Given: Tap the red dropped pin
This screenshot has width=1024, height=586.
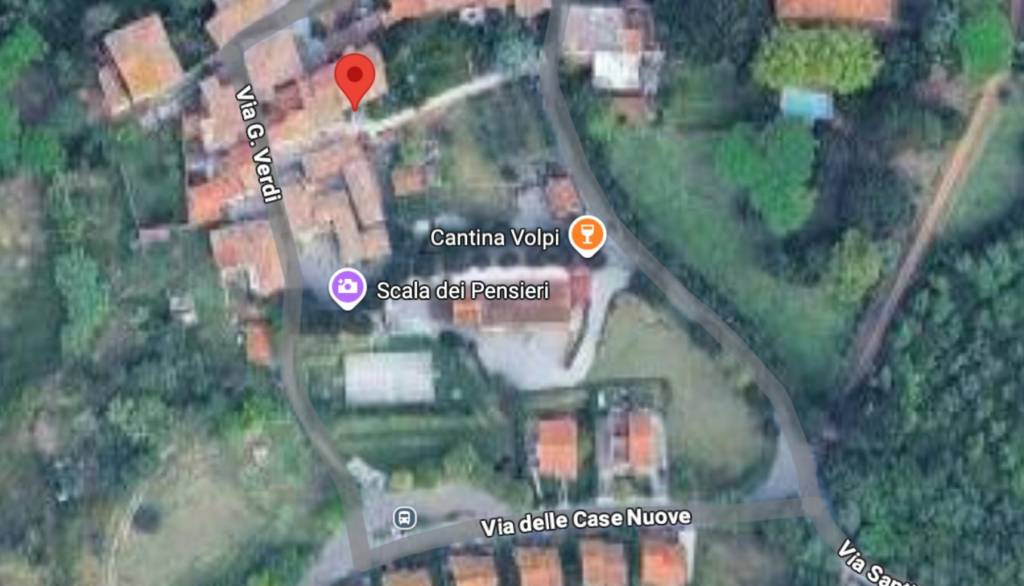Looking at the screenshot, I should [x=354, y=78].
